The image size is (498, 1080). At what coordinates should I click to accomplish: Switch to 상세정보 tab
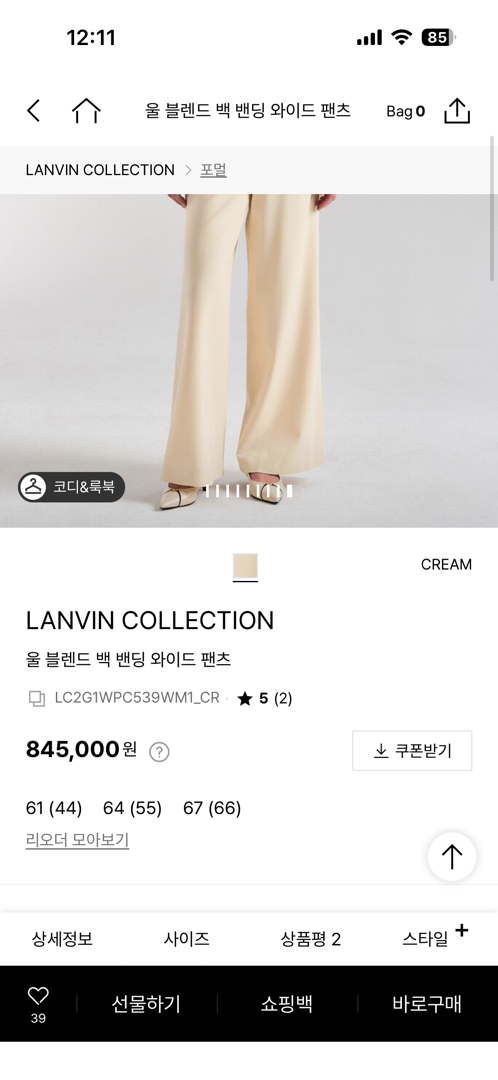click(62, 939)
